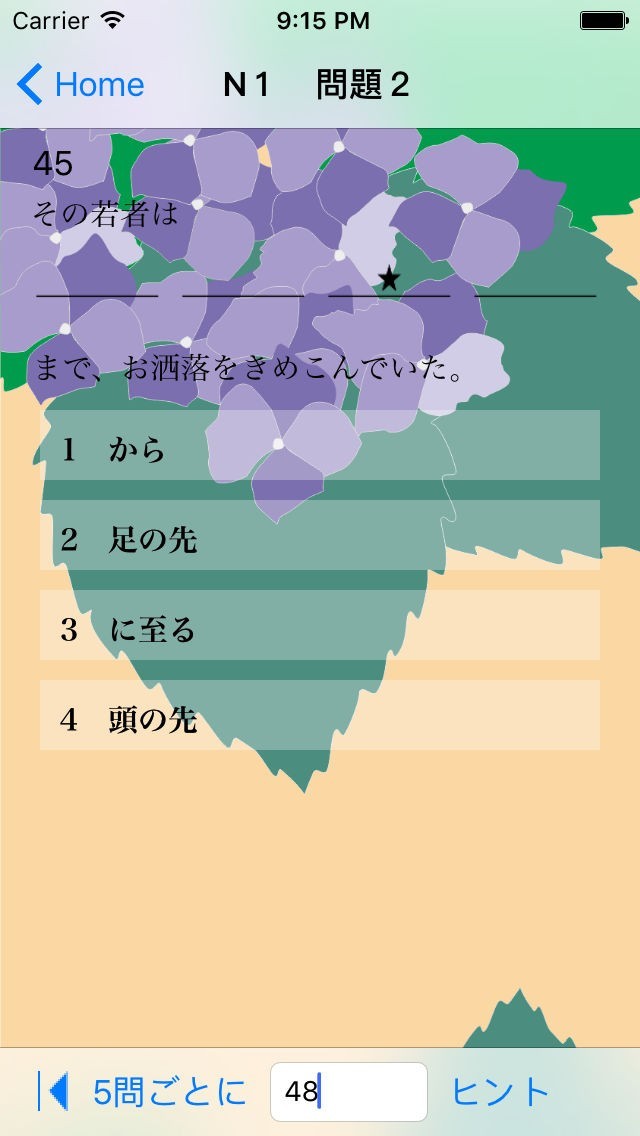This screenshot has width=640, height=1136.
Task: Choose answer option 2 足の先
Action: pos(320,535)
